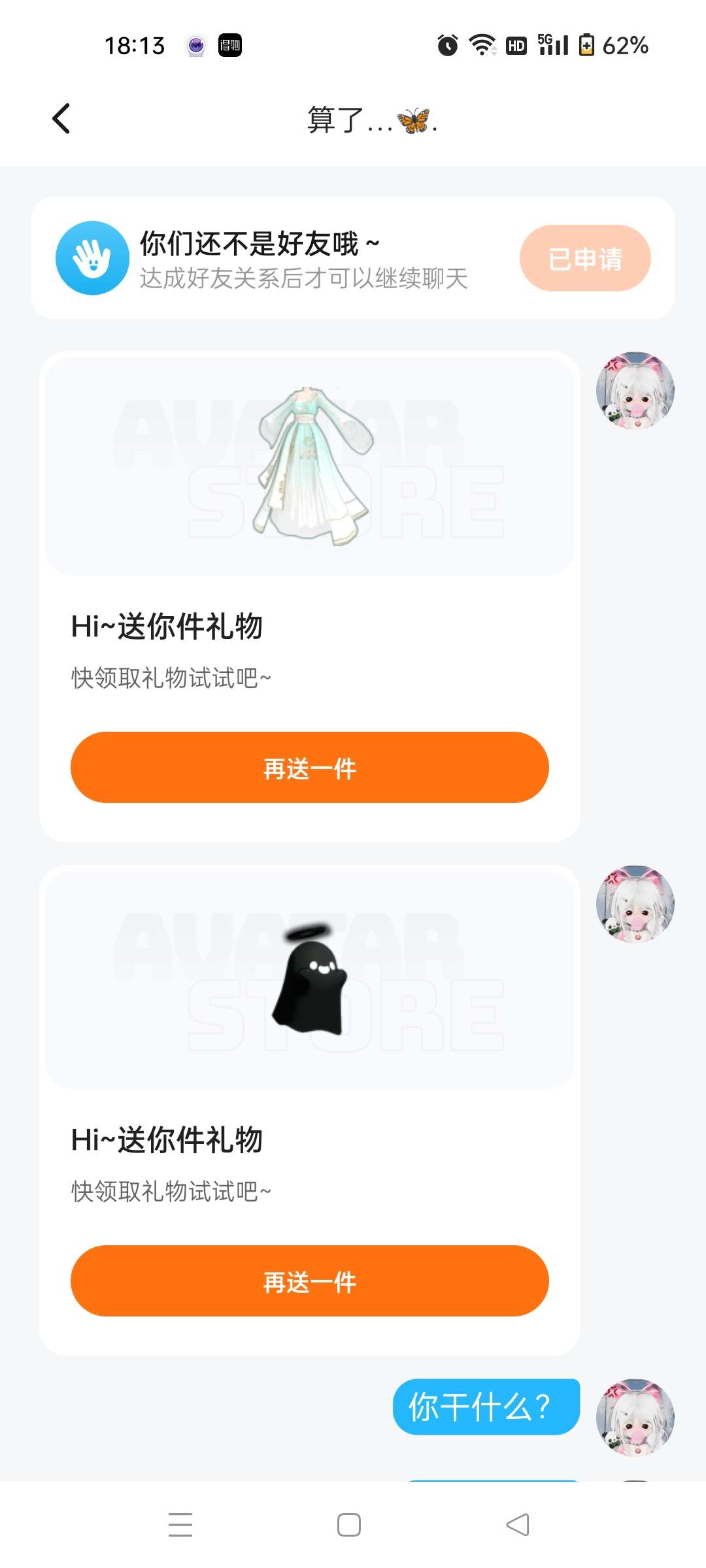
Task: Go back from the chat screen
Action: (61, 119)
